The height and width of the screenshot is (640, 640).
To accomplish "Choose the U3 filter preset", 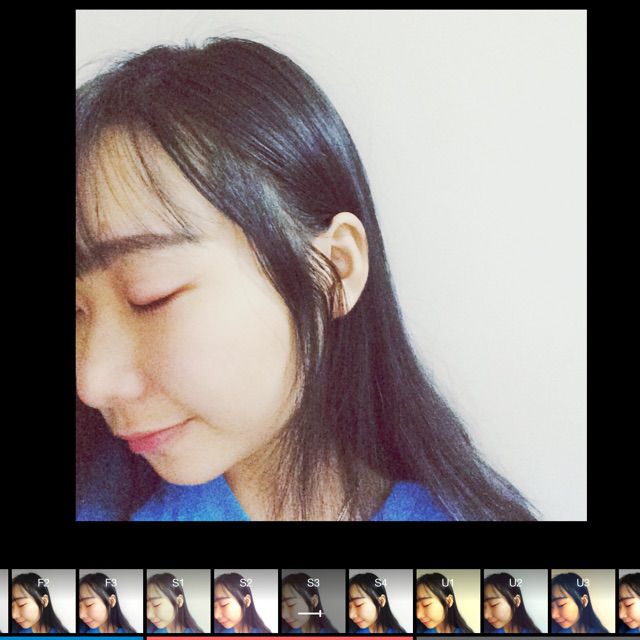I will point(583,602).
